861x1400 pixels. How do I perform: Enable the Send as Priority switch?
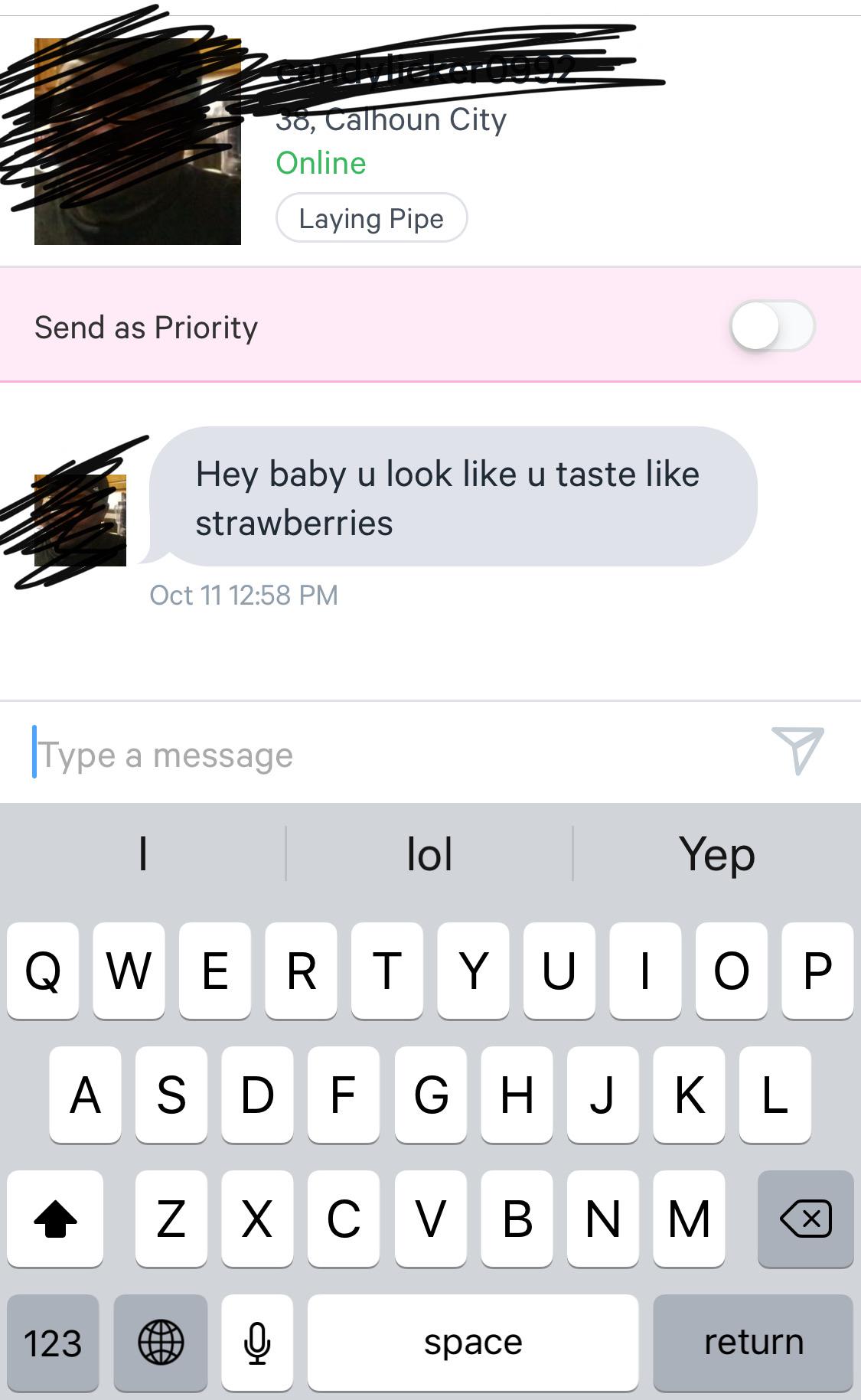tap(771, 326)
